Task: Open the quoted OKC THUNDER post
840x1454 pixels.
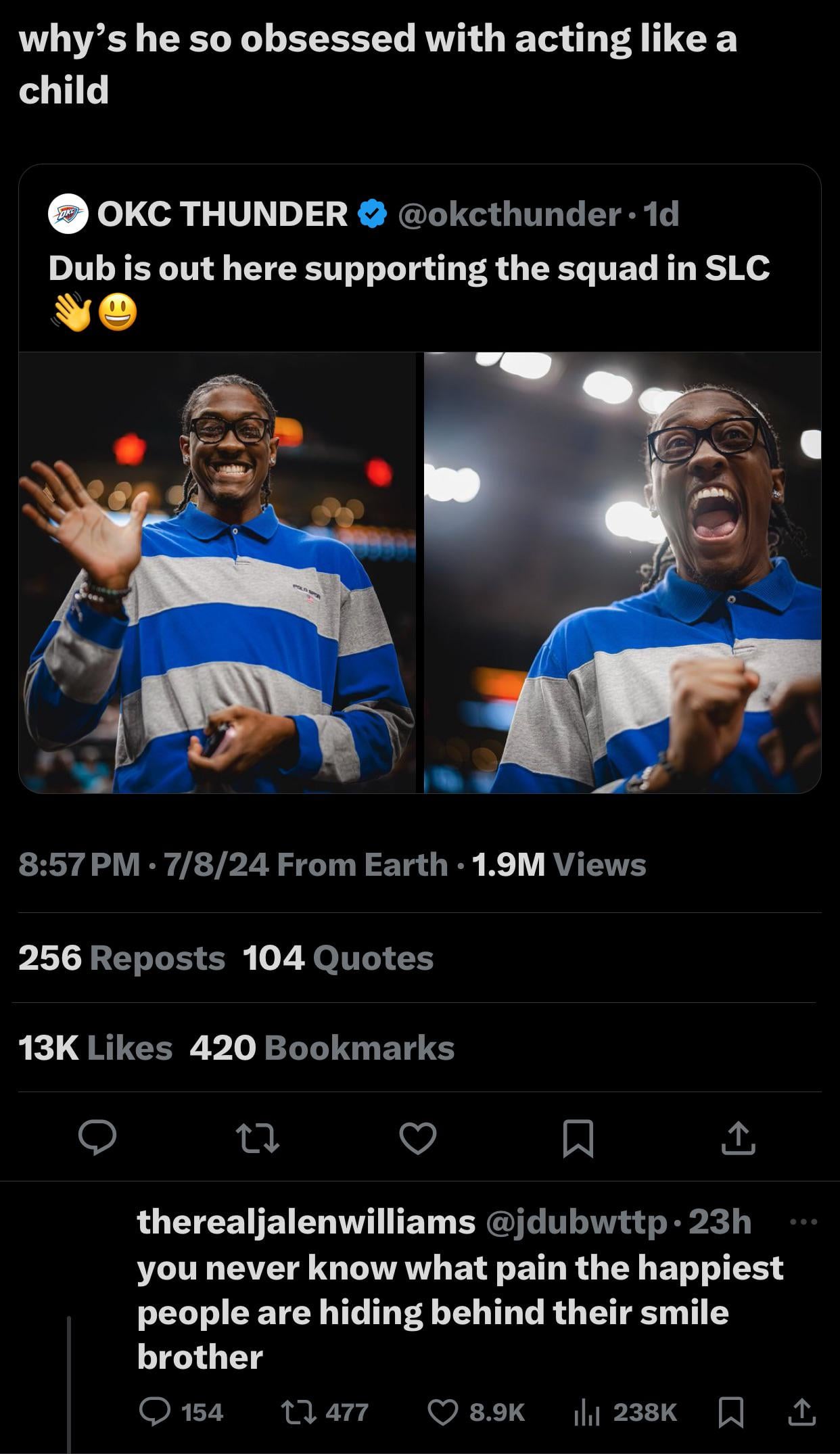Action: tap(419, 268)
